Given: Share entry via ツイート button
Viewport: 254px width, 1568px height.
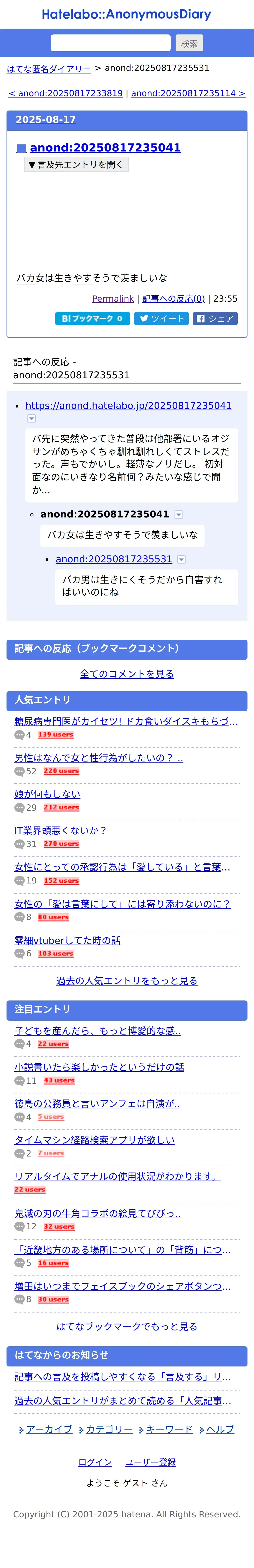Looking at the screenshot, I should pyautogui.click(x=162, y=318).
